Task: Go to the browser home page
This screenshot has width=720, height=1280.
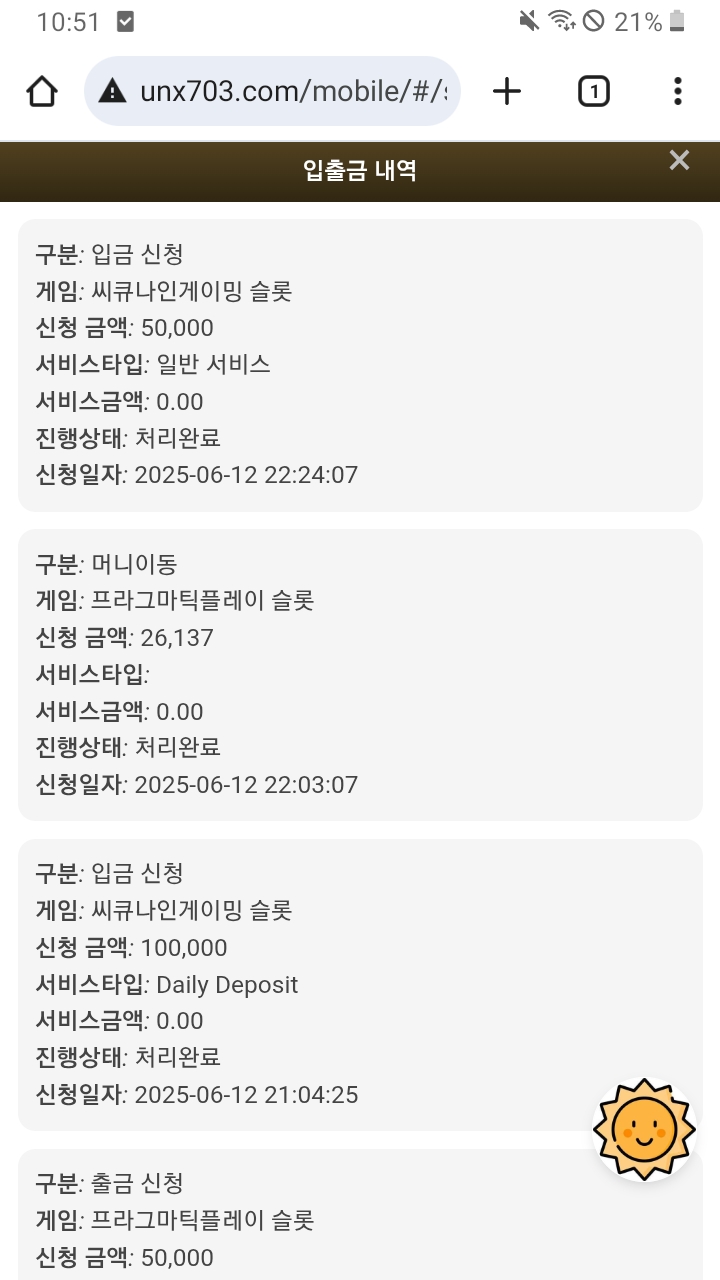Action: (x=42, y=92)
